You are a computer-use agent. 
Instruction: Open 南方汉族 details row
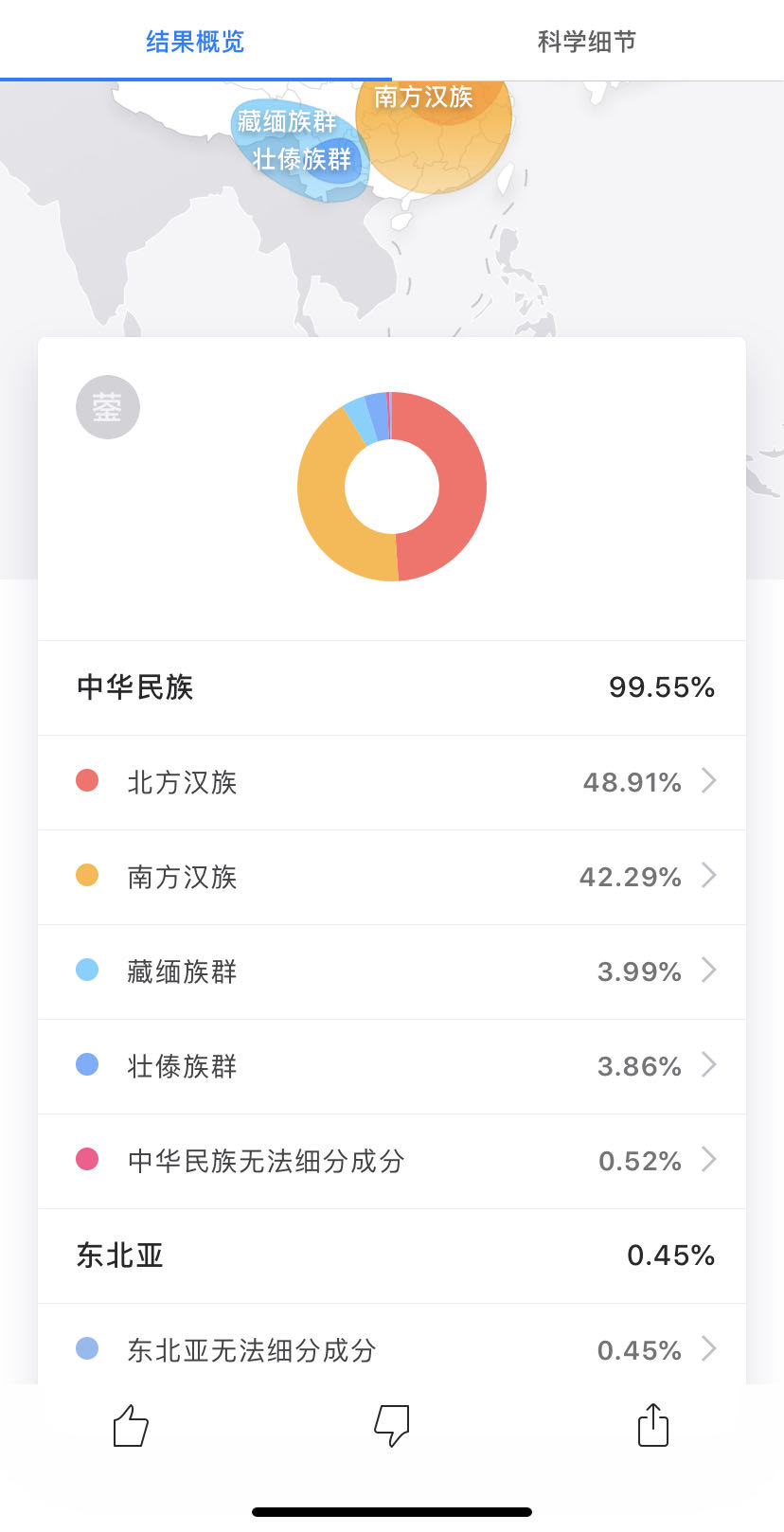392,877
